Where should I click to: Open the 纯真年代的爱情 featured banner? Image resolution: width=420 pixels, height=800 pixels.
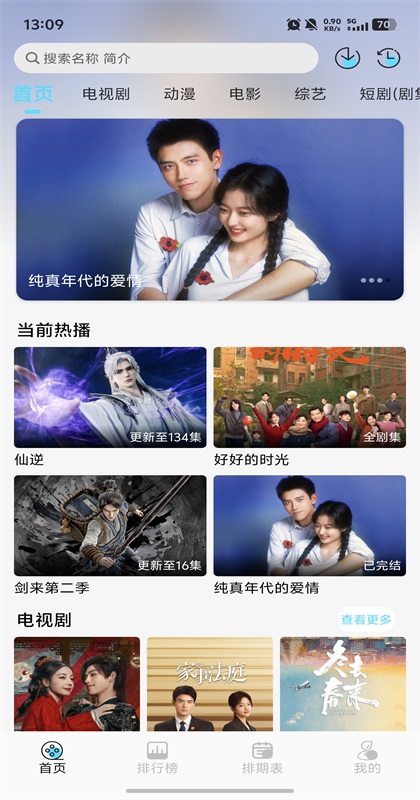click(210, 209)
